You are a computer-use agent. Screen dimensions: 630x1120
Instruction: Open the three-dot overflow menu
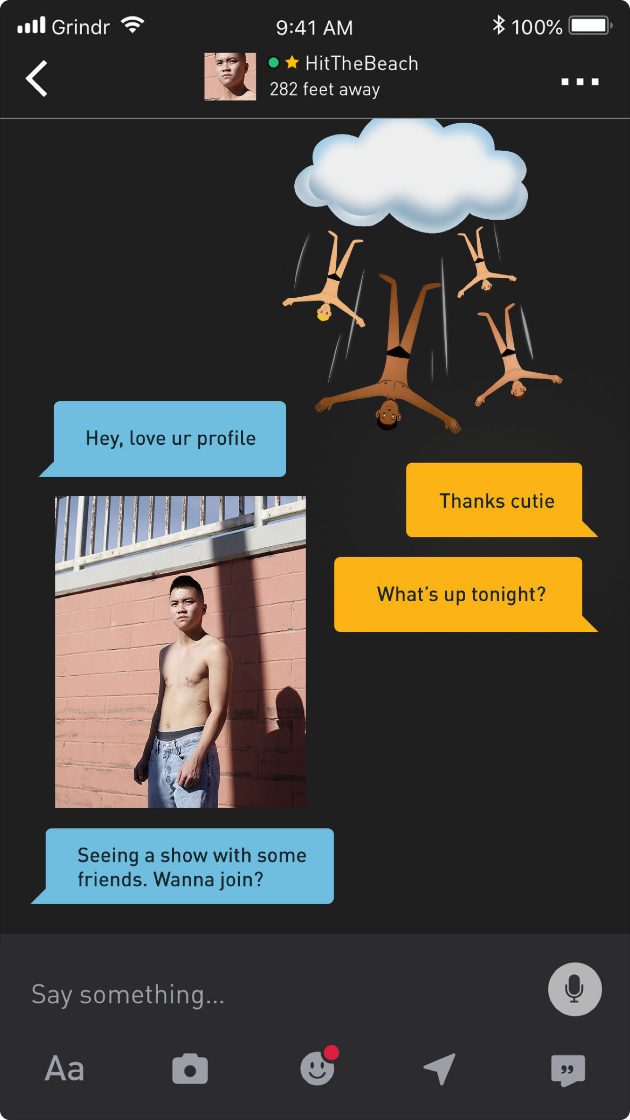[580, 81]
